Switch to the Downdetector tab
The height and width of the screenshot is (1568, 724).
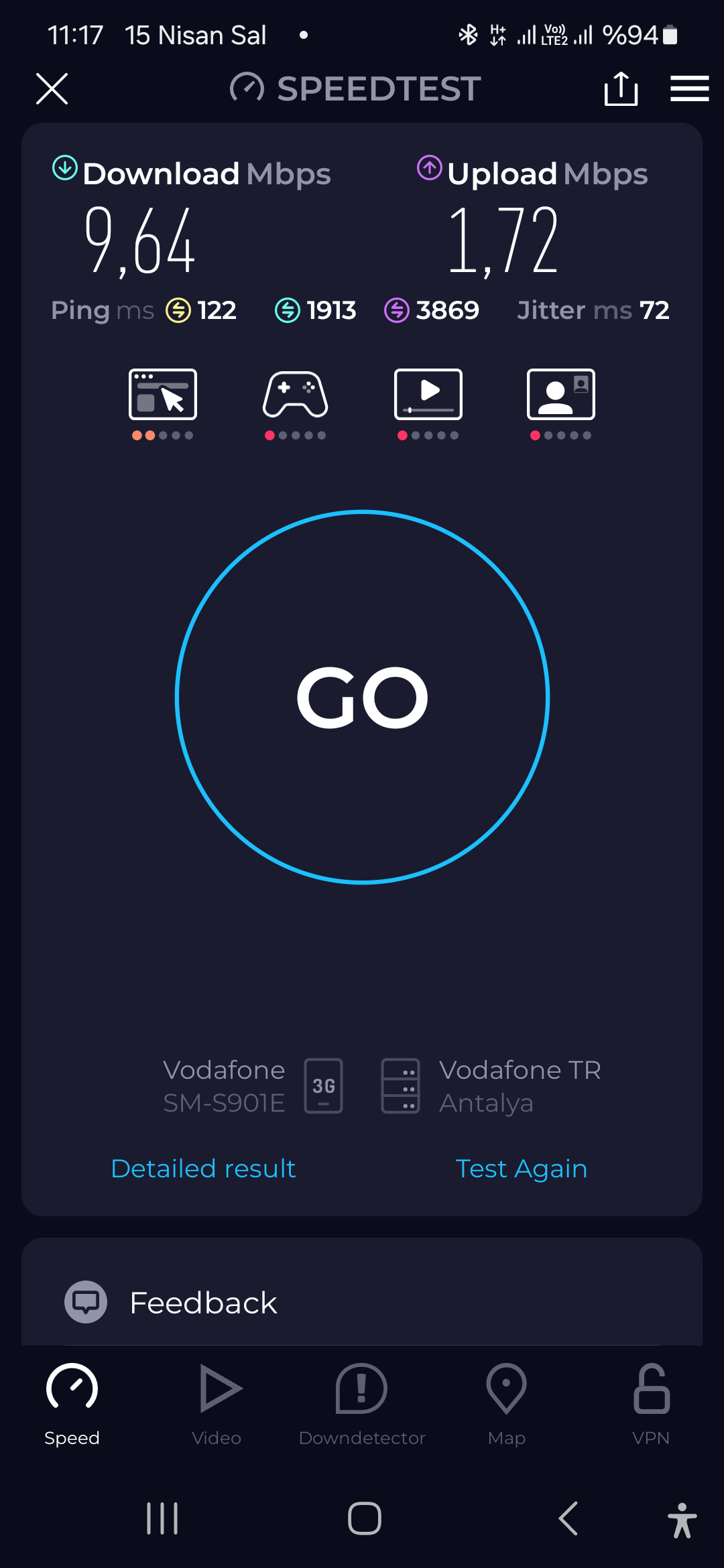click(x=362, y=1404)
